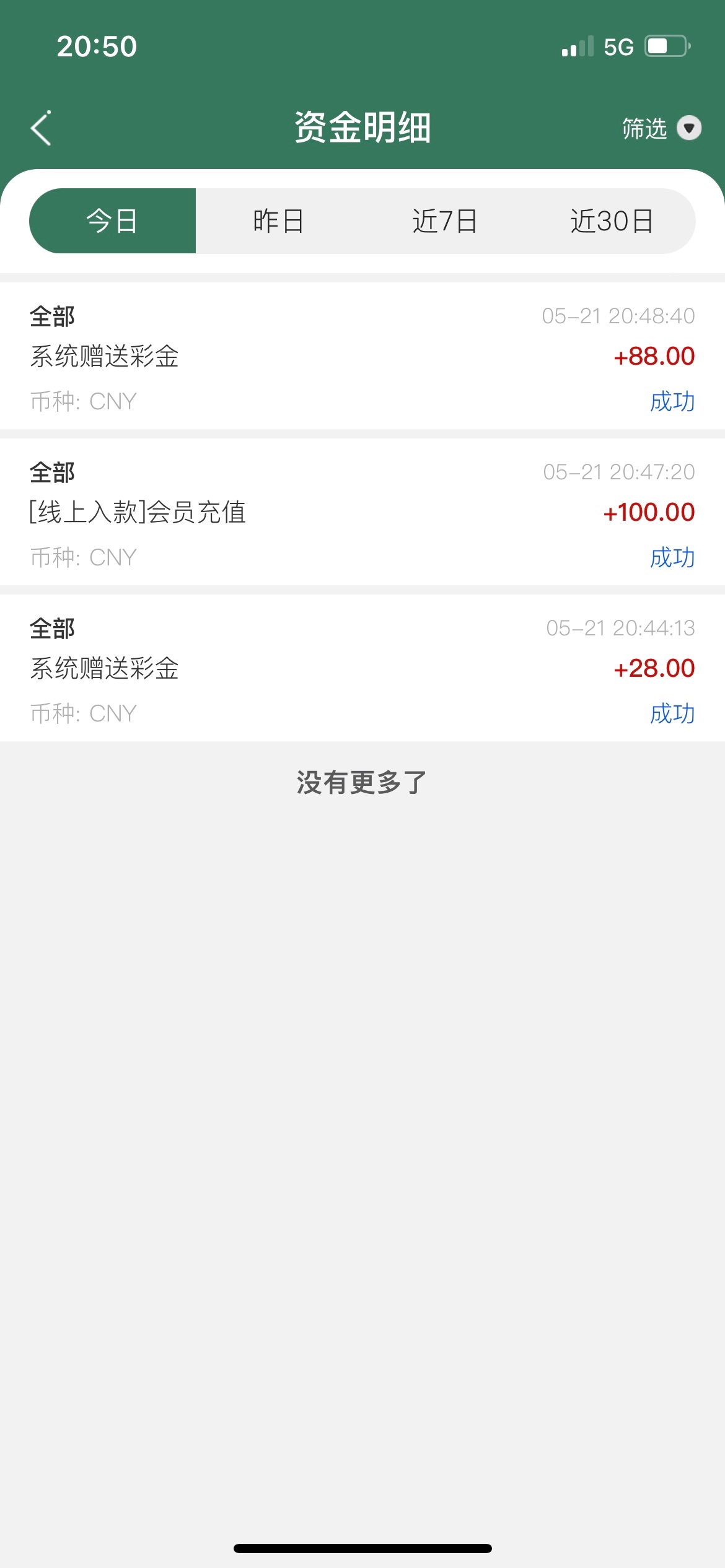Switch to the 昨日 tab
725x1568 pixels.
click(x=278, y=221)
